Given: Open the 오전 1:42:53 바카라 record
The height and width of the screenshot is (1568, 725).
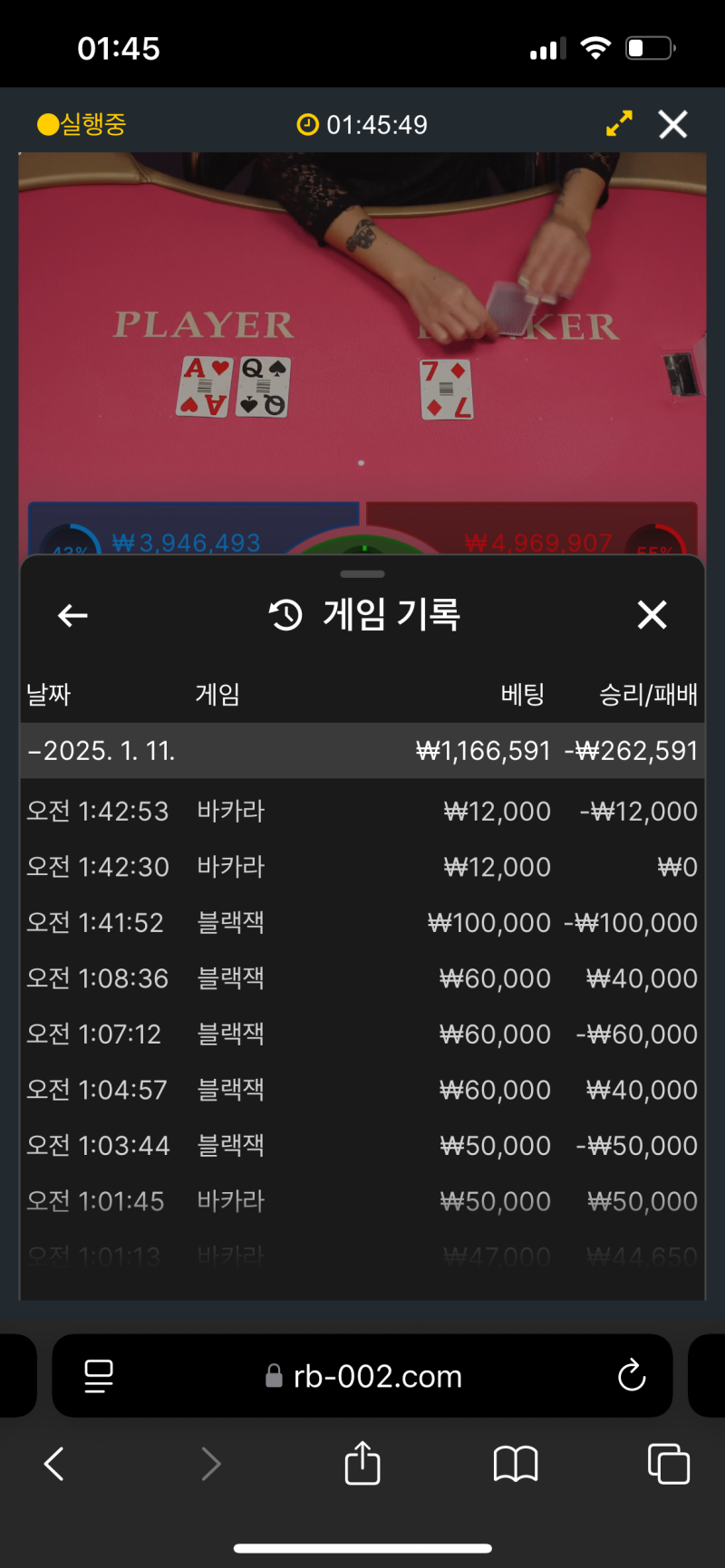Looking at the screenshot, I should (x=362, y=811).
